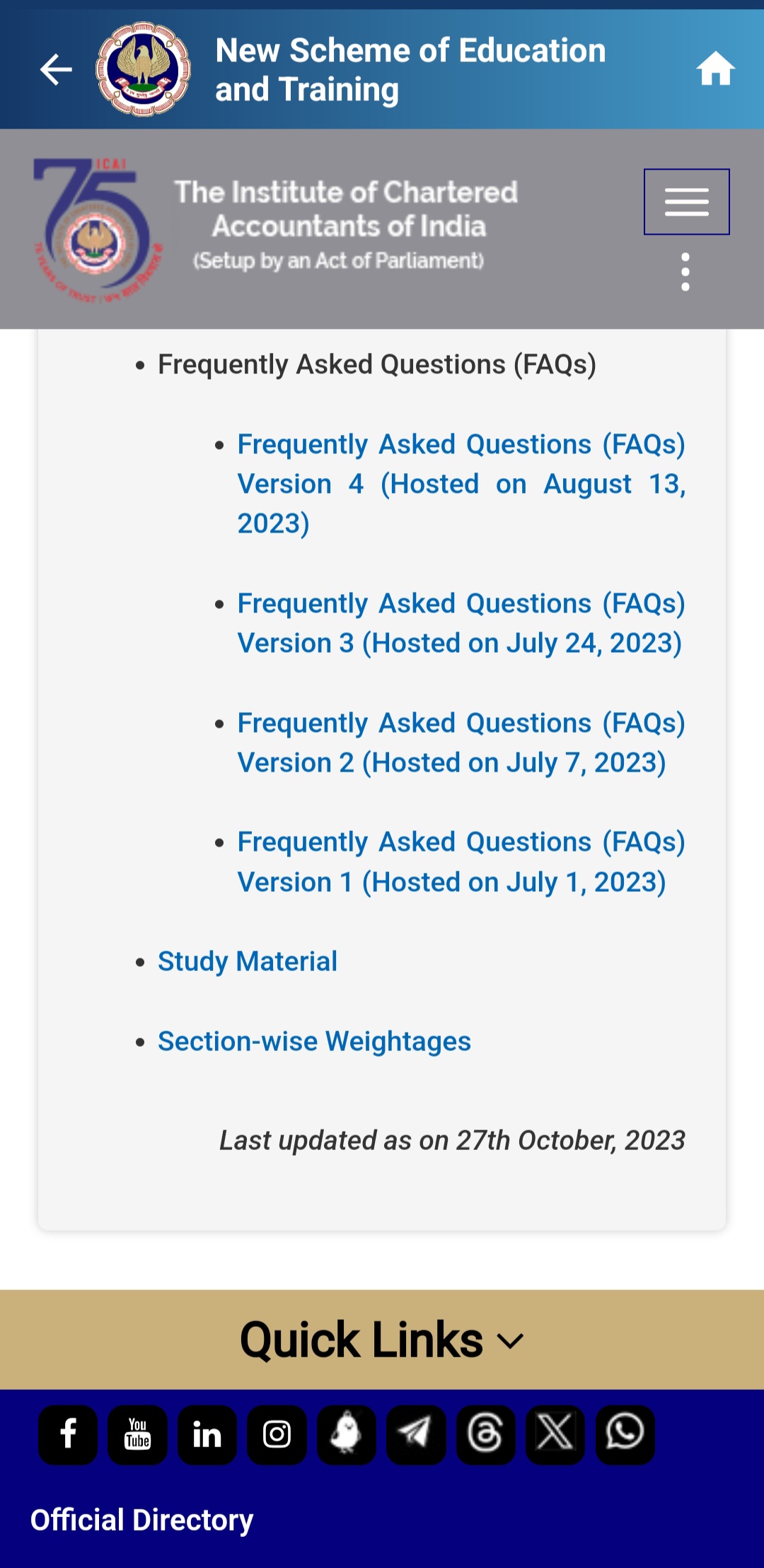Viewport: 764px width, 1568px height.
Task: Open the three-dot overflow menu
Action: pos(685,272)
